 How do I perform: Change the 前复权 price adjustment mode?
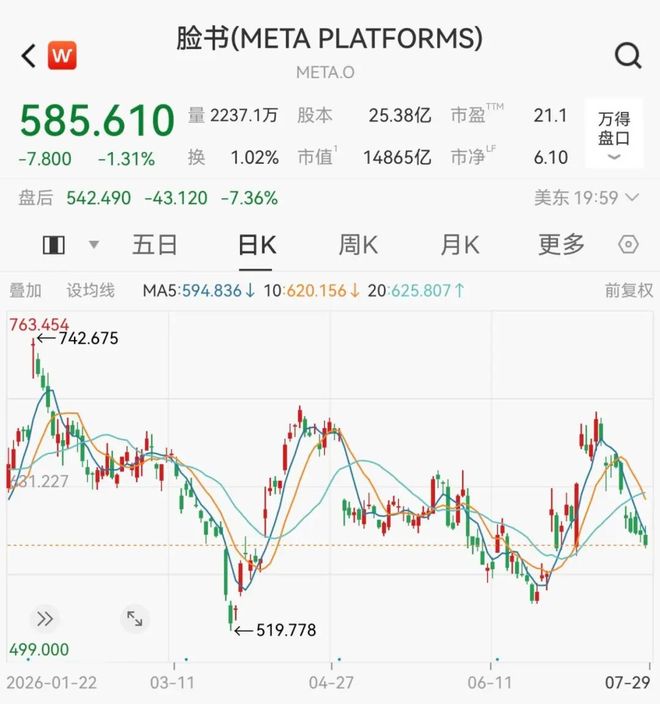pyautogui.click(x=629, y=290)
